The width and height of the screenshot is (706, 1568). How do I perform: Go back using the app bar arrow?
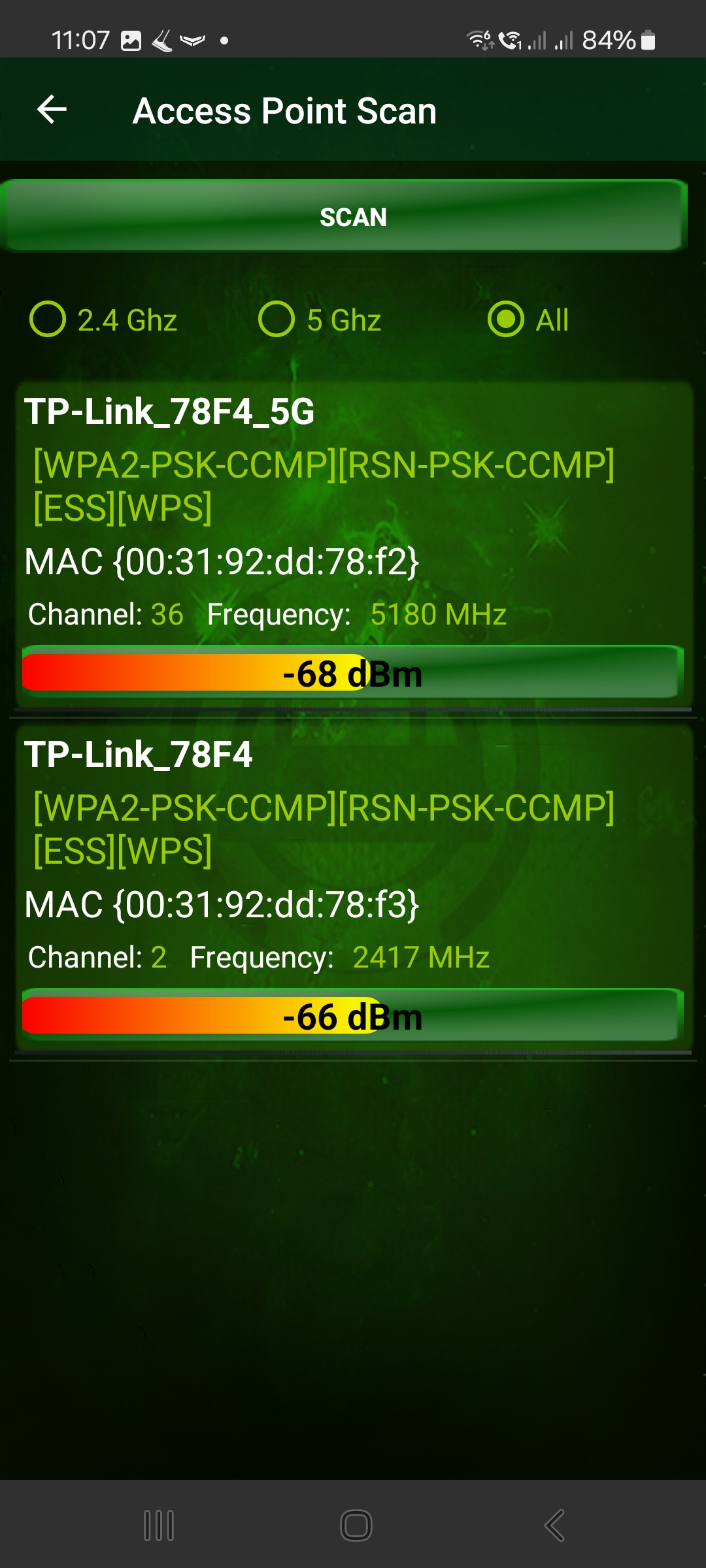[x=52, y=109]
